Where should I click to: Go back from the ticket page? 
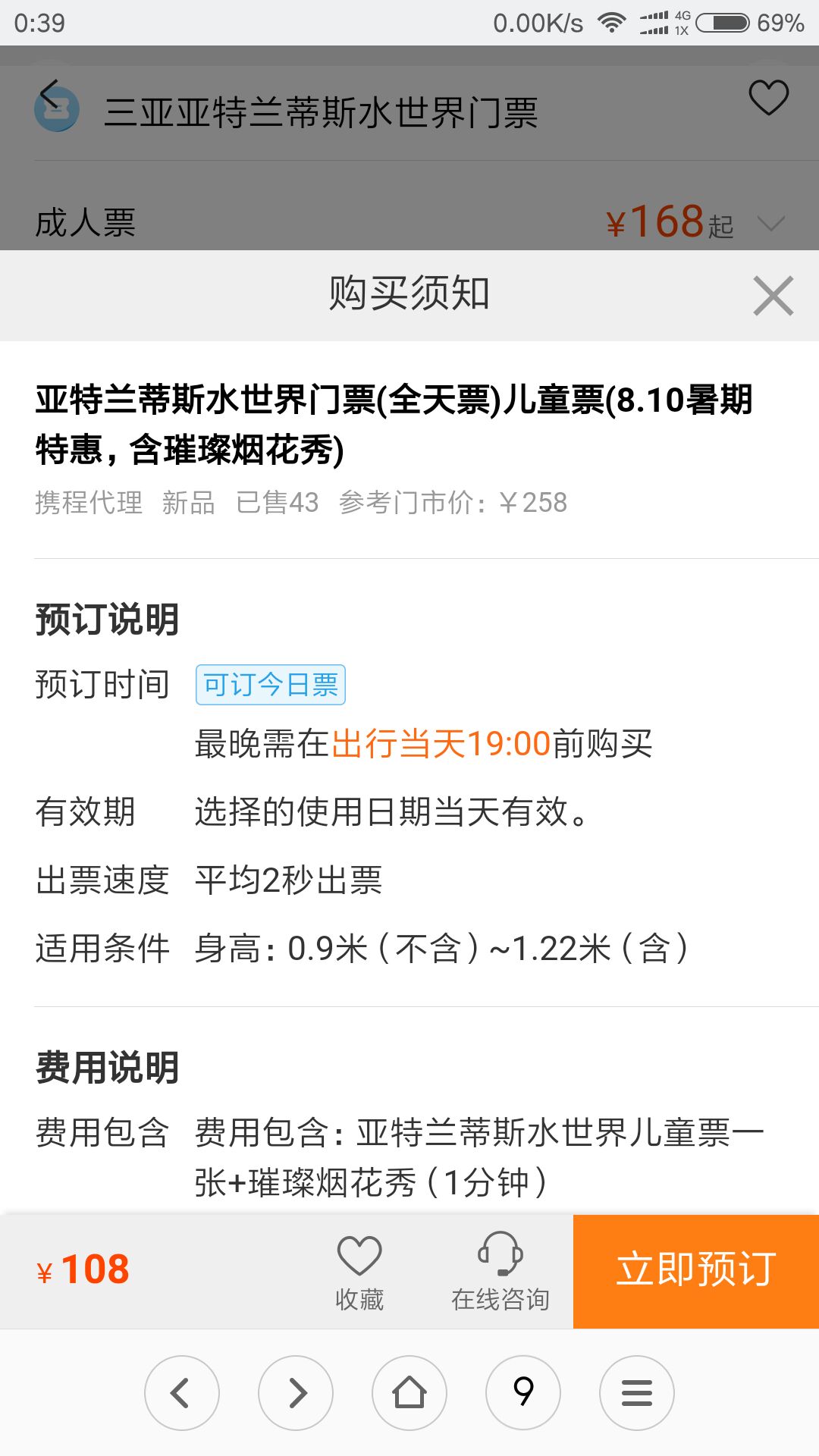click(50, 97)
